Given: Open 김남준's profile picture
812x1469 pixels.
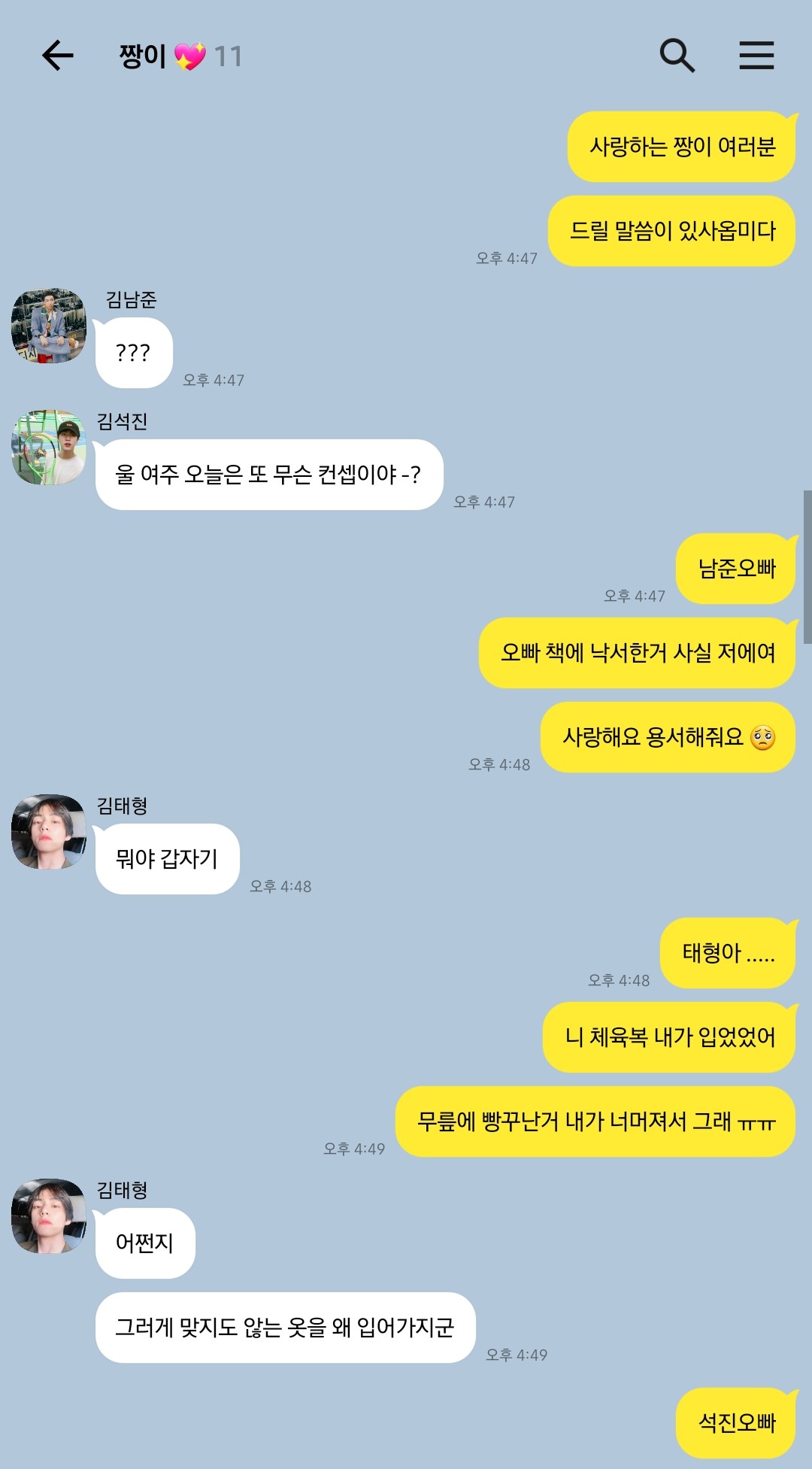Looking at the screenshot, I should [49, 326].
